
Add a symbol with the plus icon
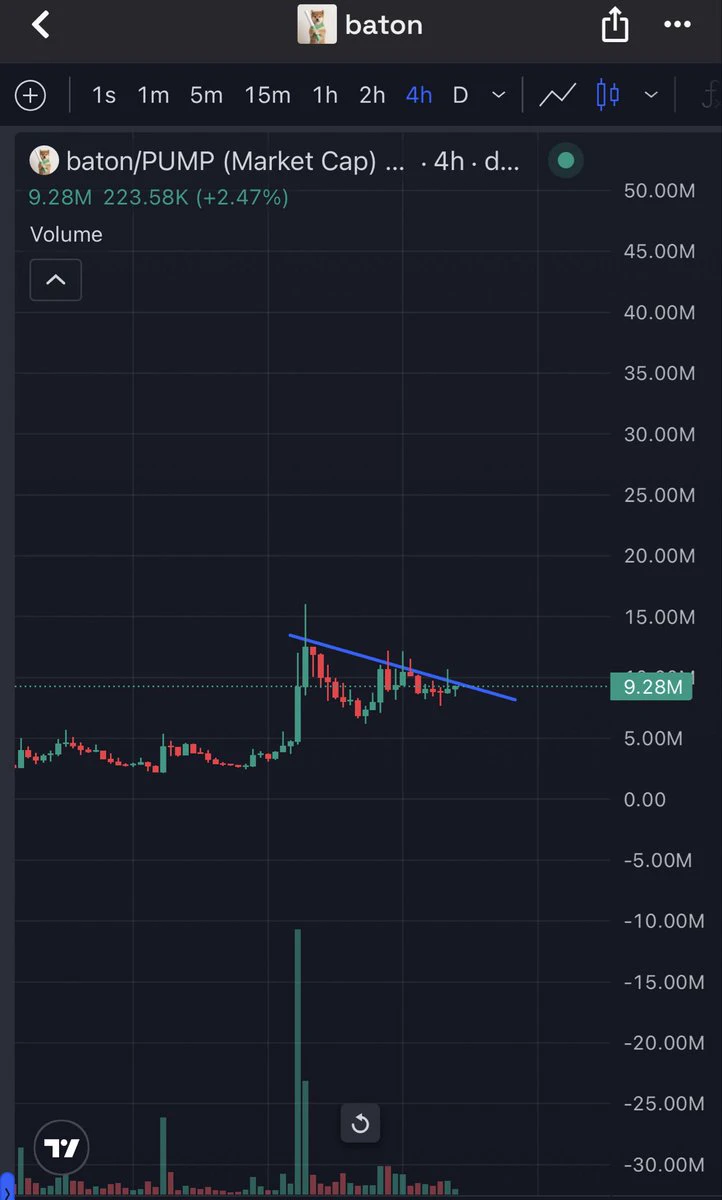click(31, 96)
